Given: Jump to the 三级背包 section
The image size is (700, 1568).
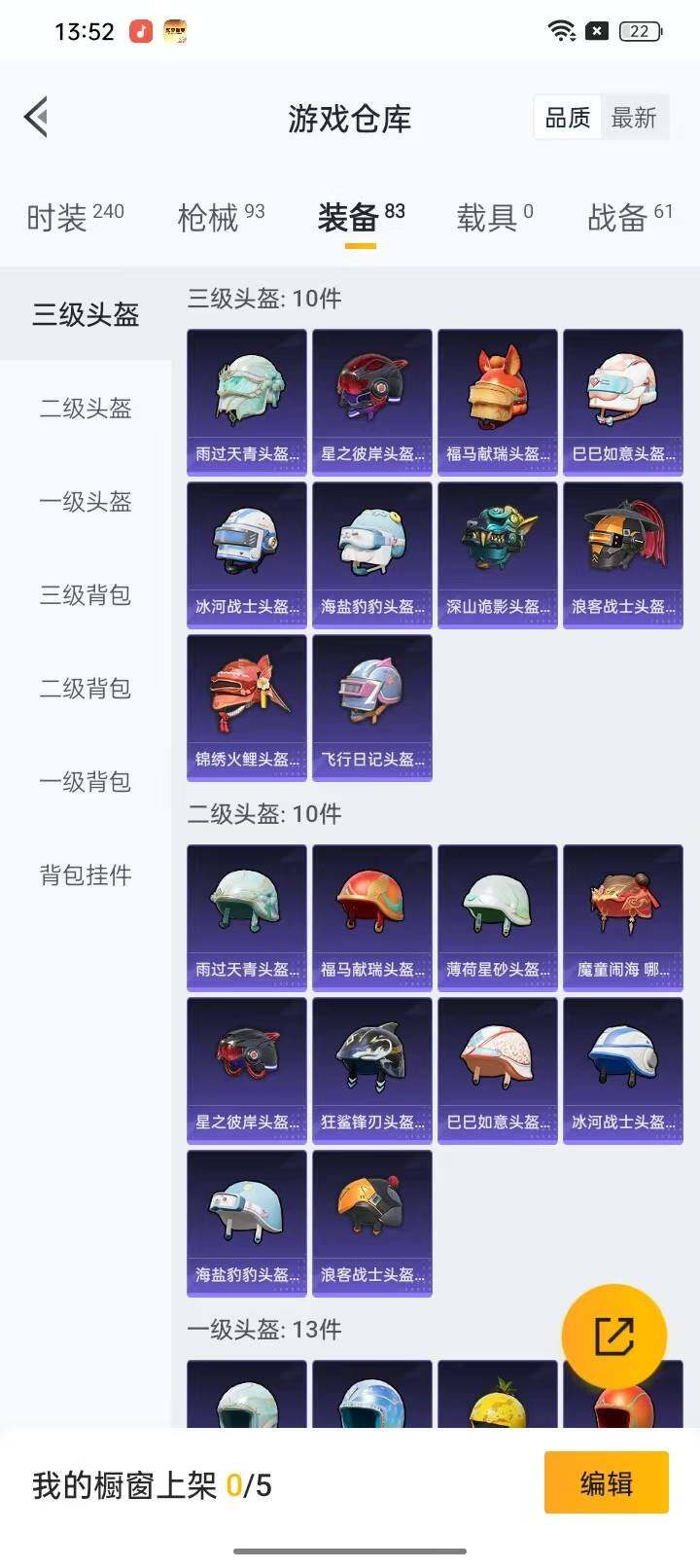Looking at the screenshot, I should (x=86, y=594).
